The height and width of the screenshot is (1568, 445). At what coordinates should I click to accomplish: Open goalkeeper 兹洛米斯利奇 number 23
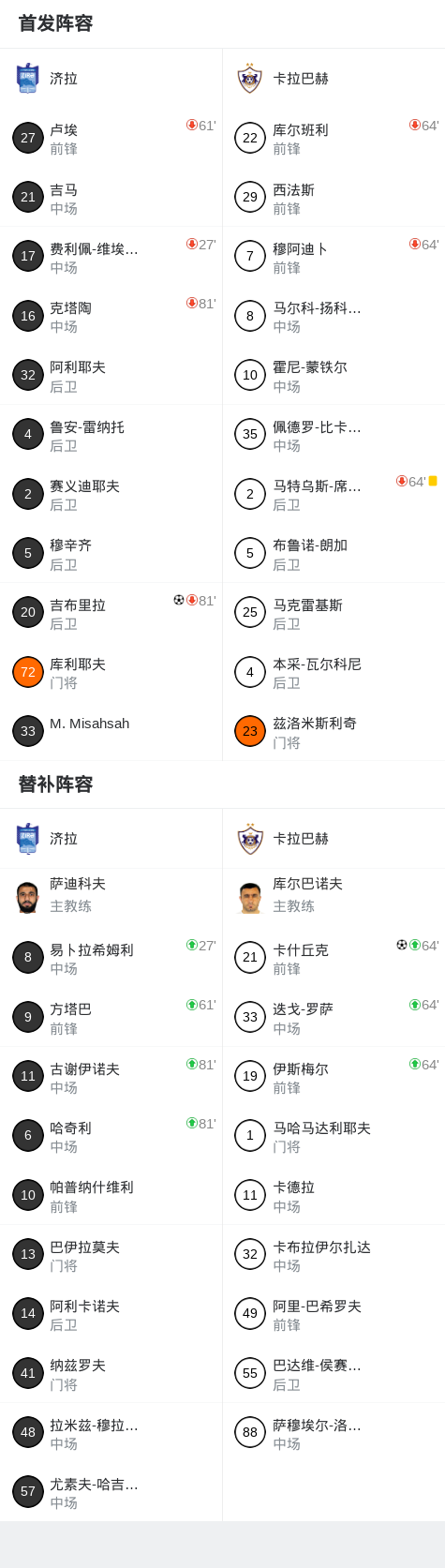334,731
